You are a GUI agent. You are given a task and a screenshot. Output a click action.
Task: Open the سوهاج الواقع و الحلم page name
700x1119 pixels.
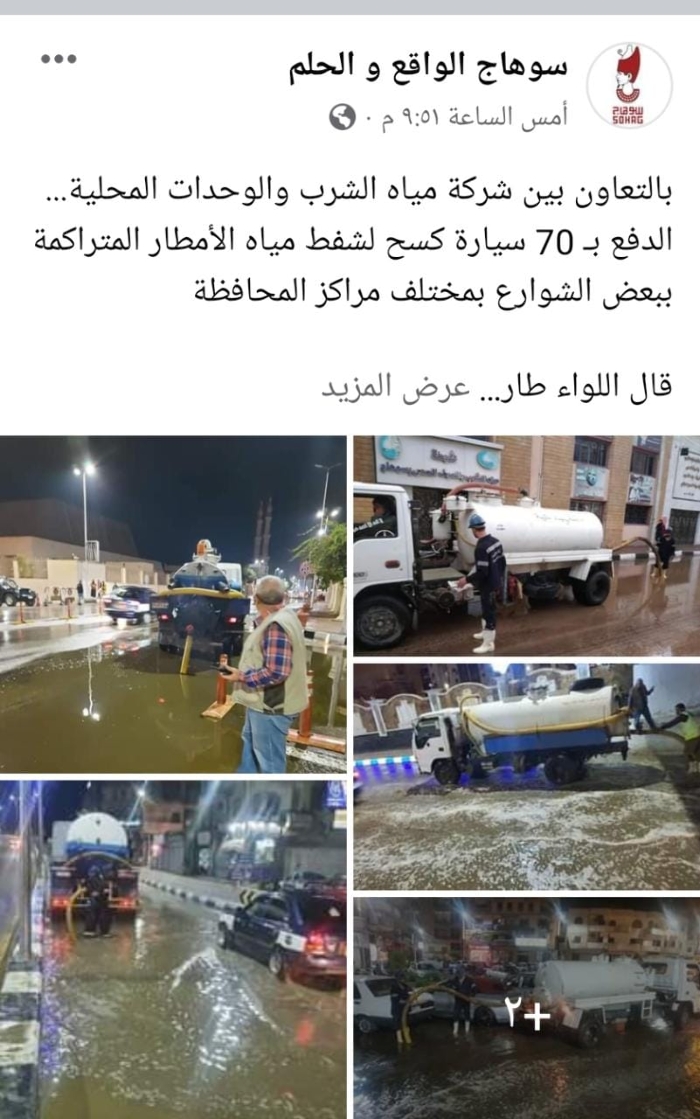[x=428, y=67]
